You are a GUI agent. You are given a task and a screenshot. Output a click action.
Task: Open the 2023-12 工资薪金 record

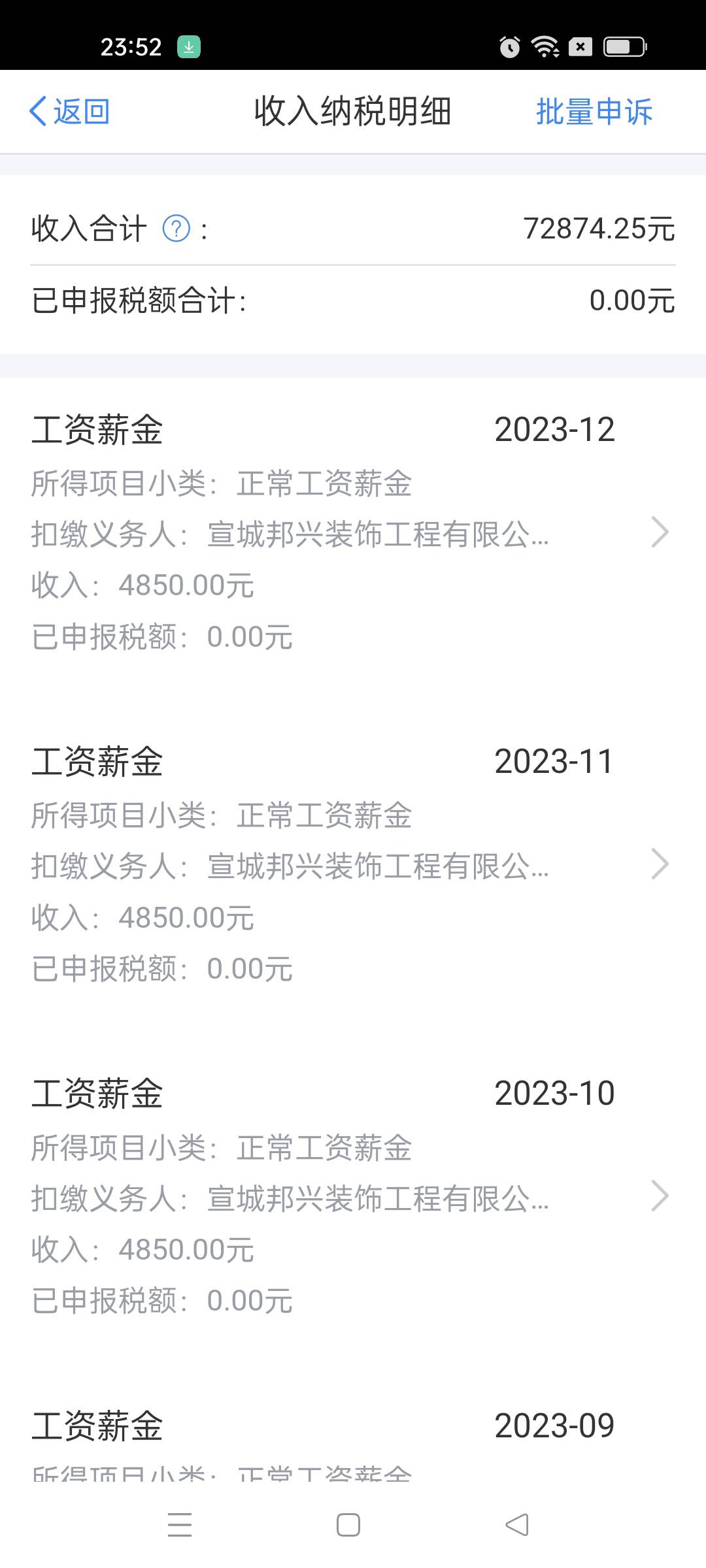pos(353,532)
